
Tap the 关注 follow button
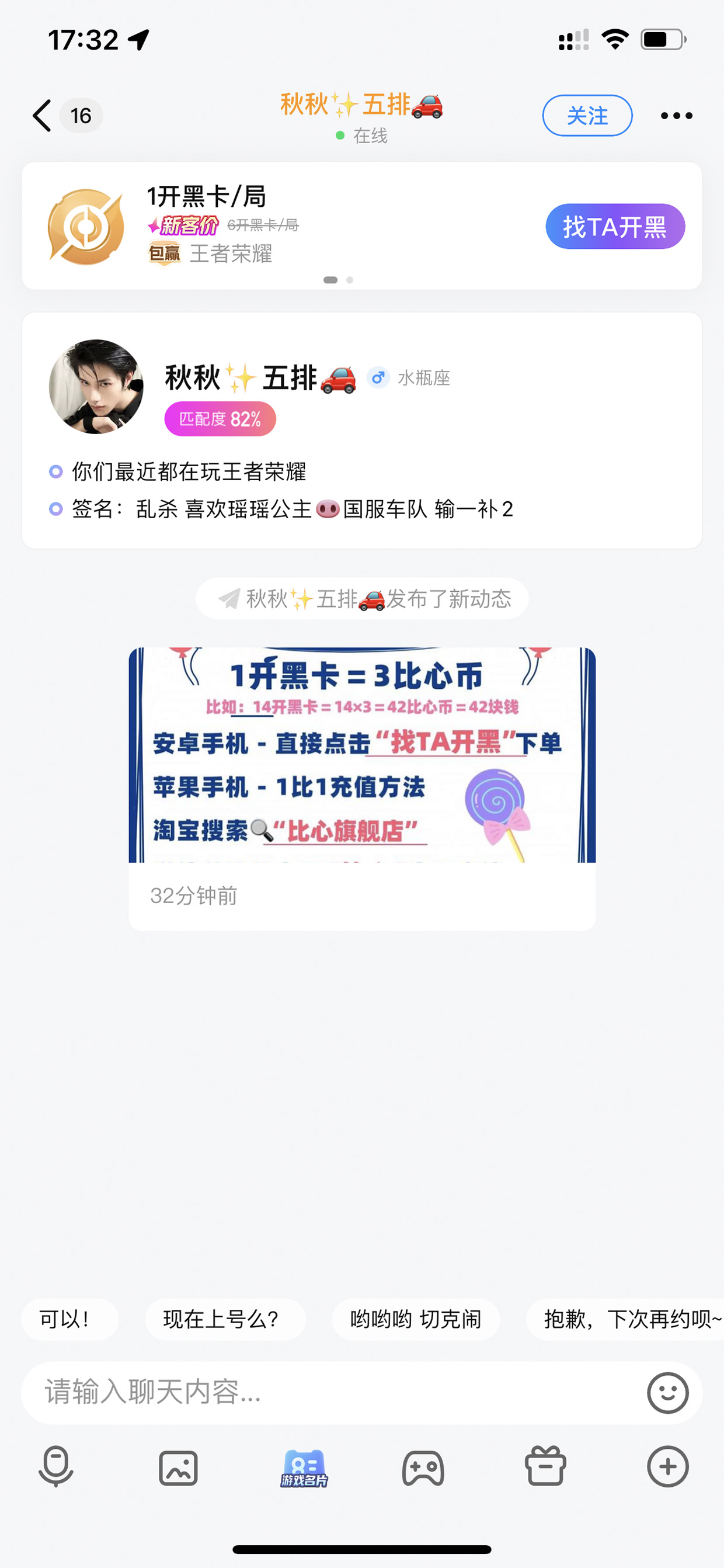[x=587, y=116]
